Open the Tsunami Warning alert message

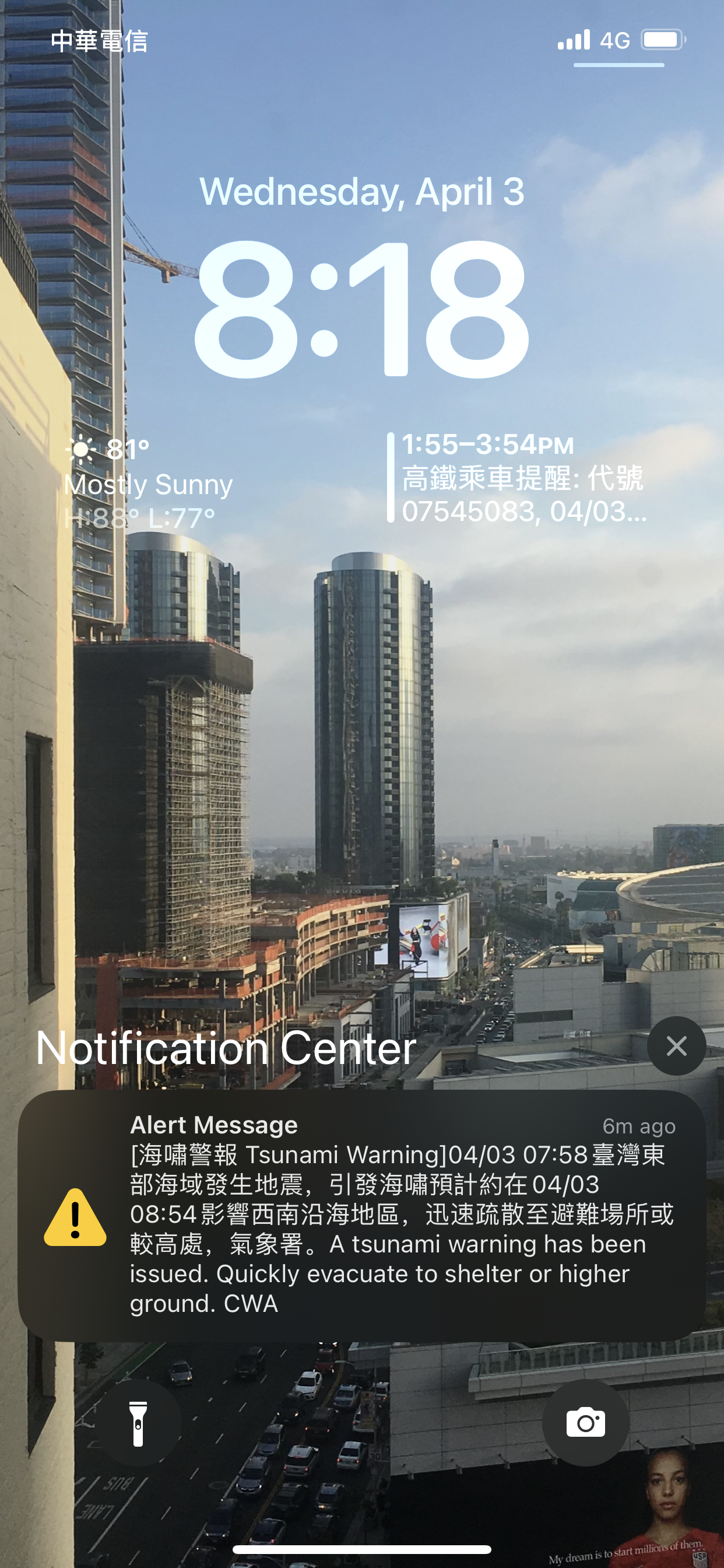362,1215
